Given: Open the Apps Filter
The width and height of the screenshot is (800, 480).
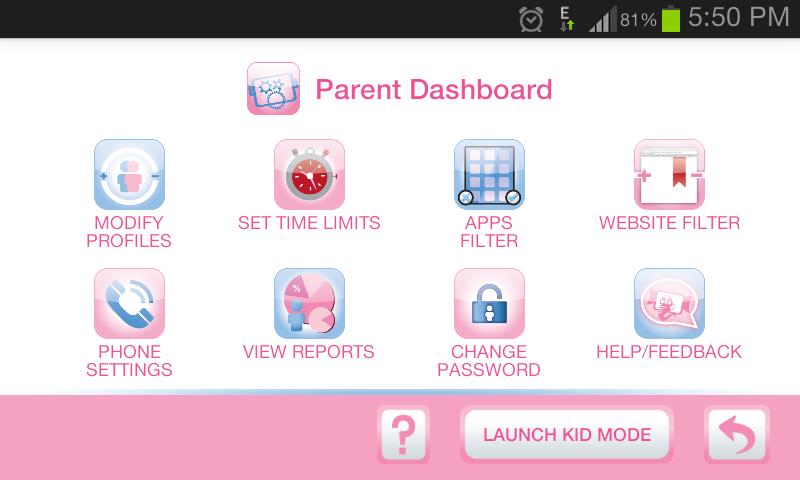Looking at the screenshot, I should click(x=489, y=175).
